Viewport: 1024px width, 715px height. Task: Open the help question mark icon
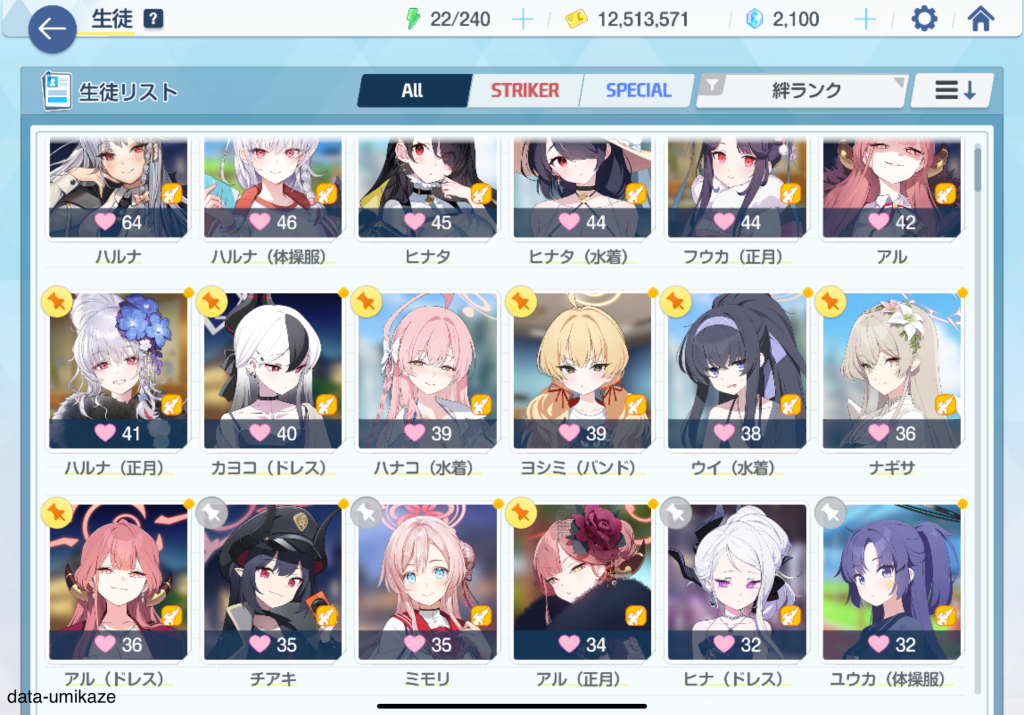[153, 19]
